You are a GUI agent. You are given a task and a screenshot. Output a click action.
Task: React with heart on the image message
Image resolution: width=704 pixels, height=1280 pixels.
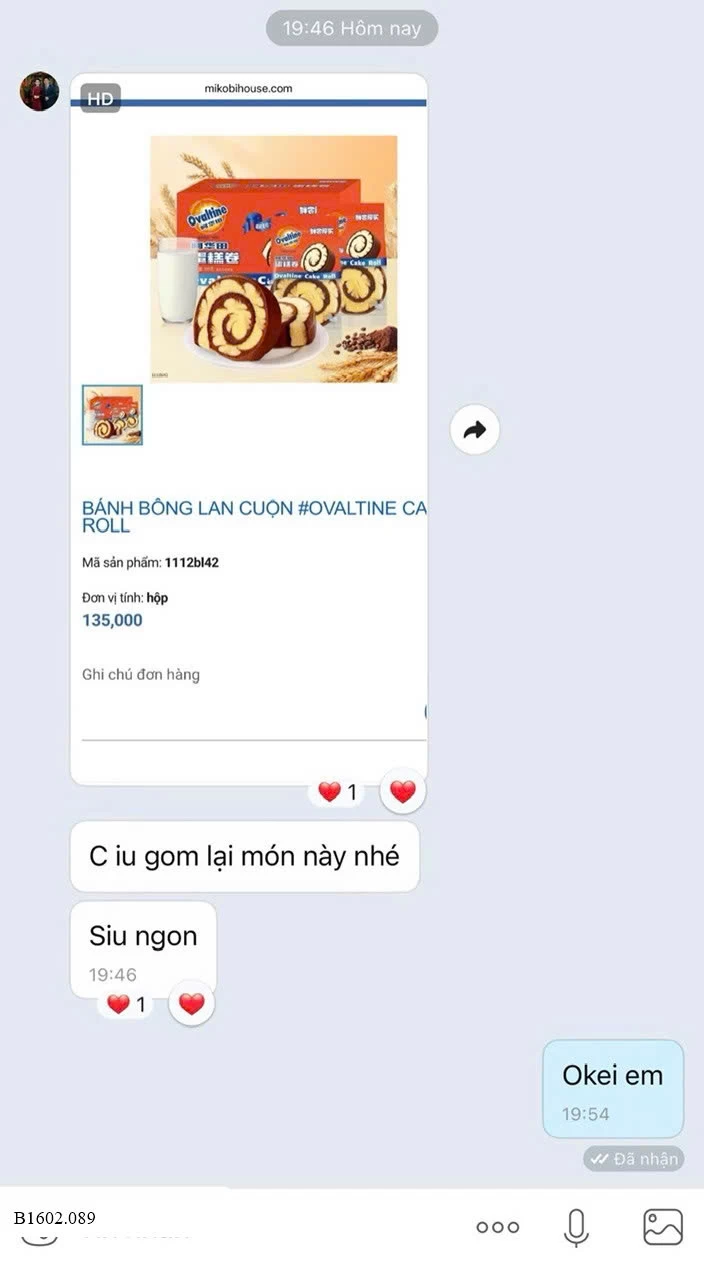[x=403, y=792]
